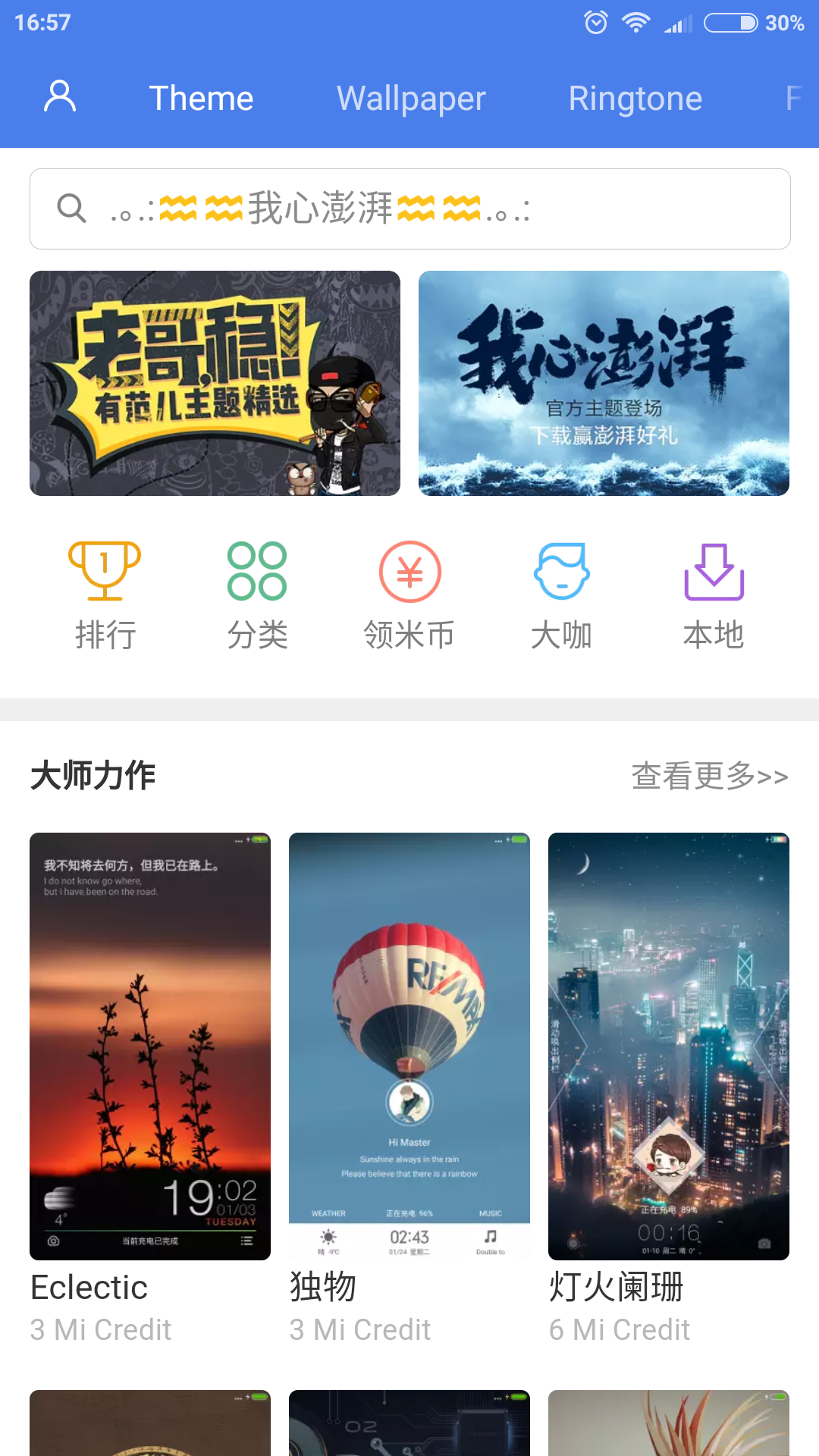The width and height of the screenshot is (819, 1456).
Task: Open the 独物 theme
Action: 409,1046
